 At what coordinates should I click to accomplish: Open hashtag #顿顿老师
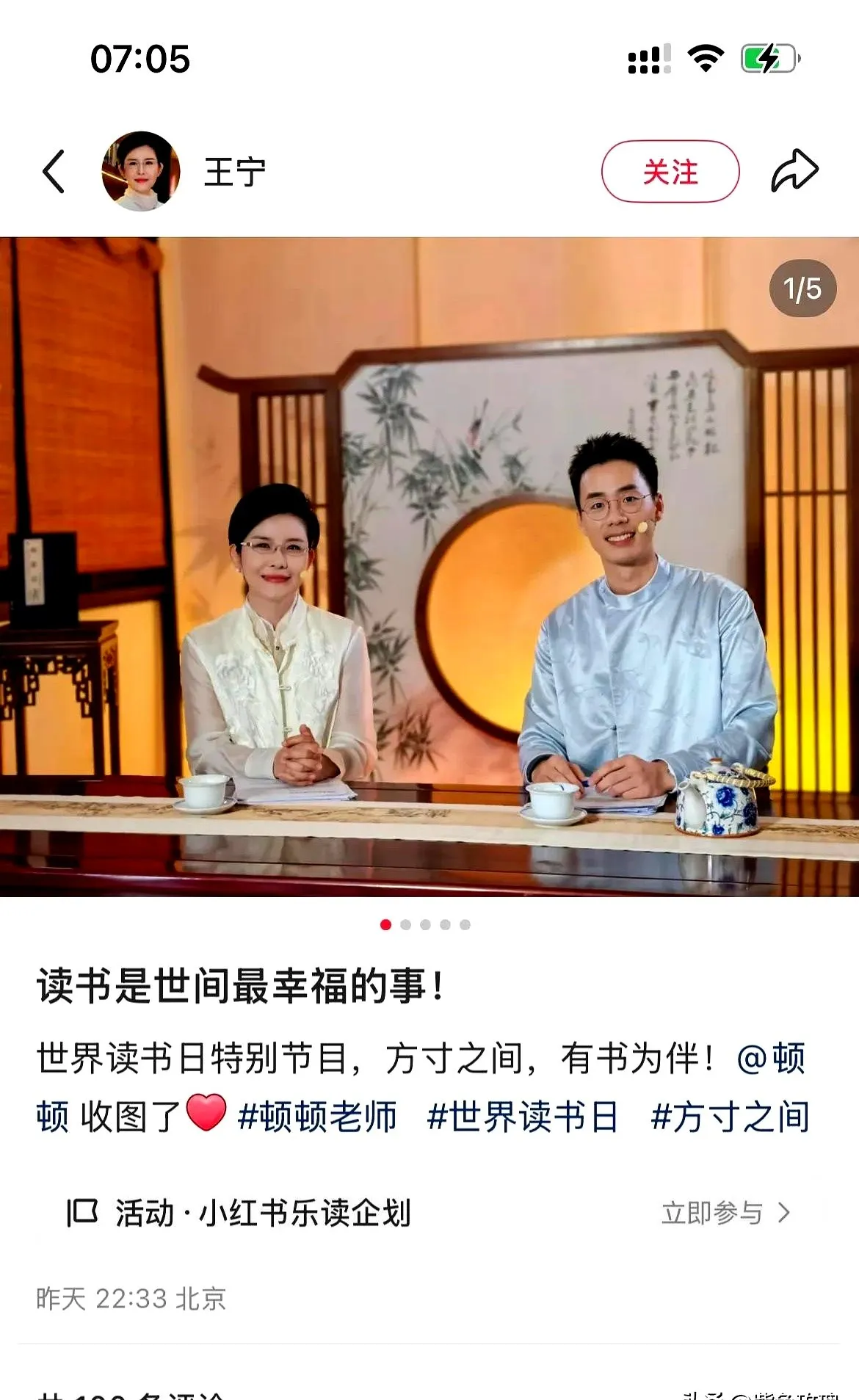tap(317, 1117)
